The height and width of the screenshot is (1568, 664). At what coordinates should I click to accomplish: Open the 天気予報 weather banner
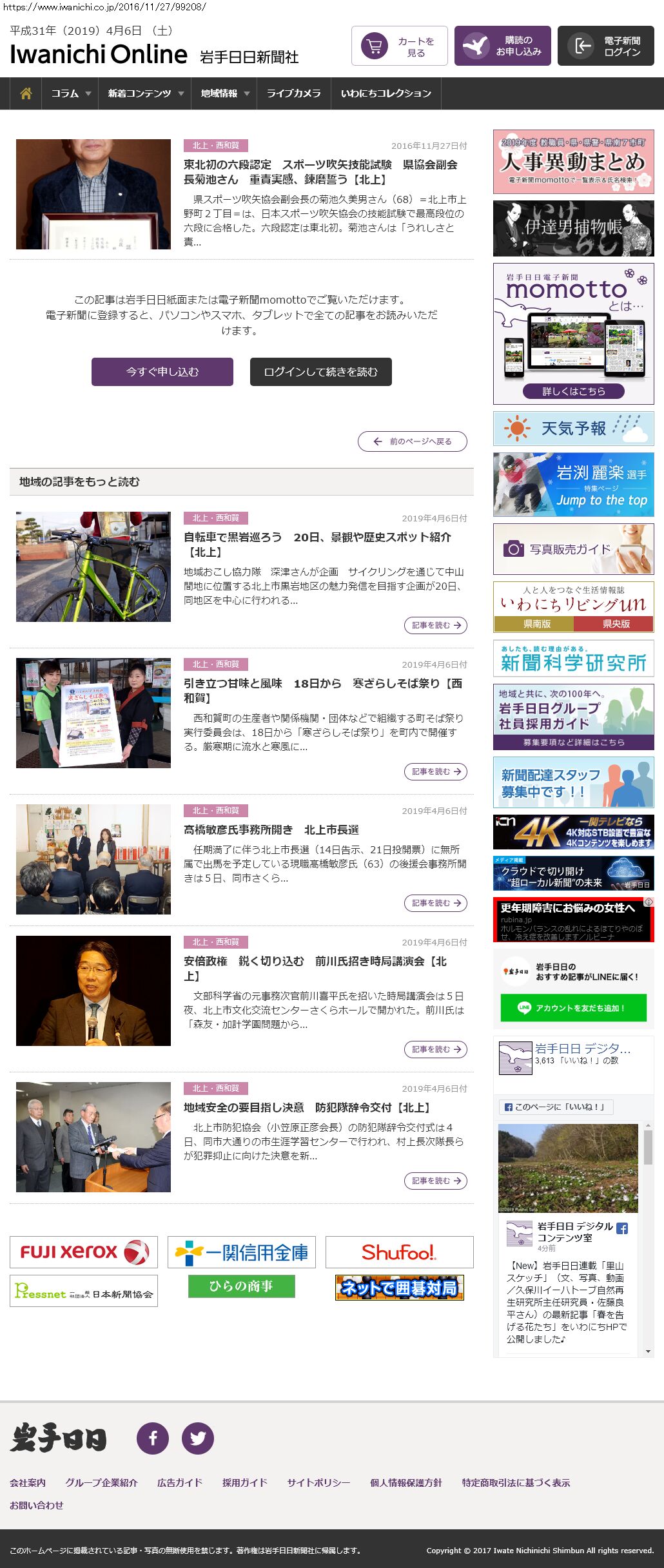tap(573, 429)
